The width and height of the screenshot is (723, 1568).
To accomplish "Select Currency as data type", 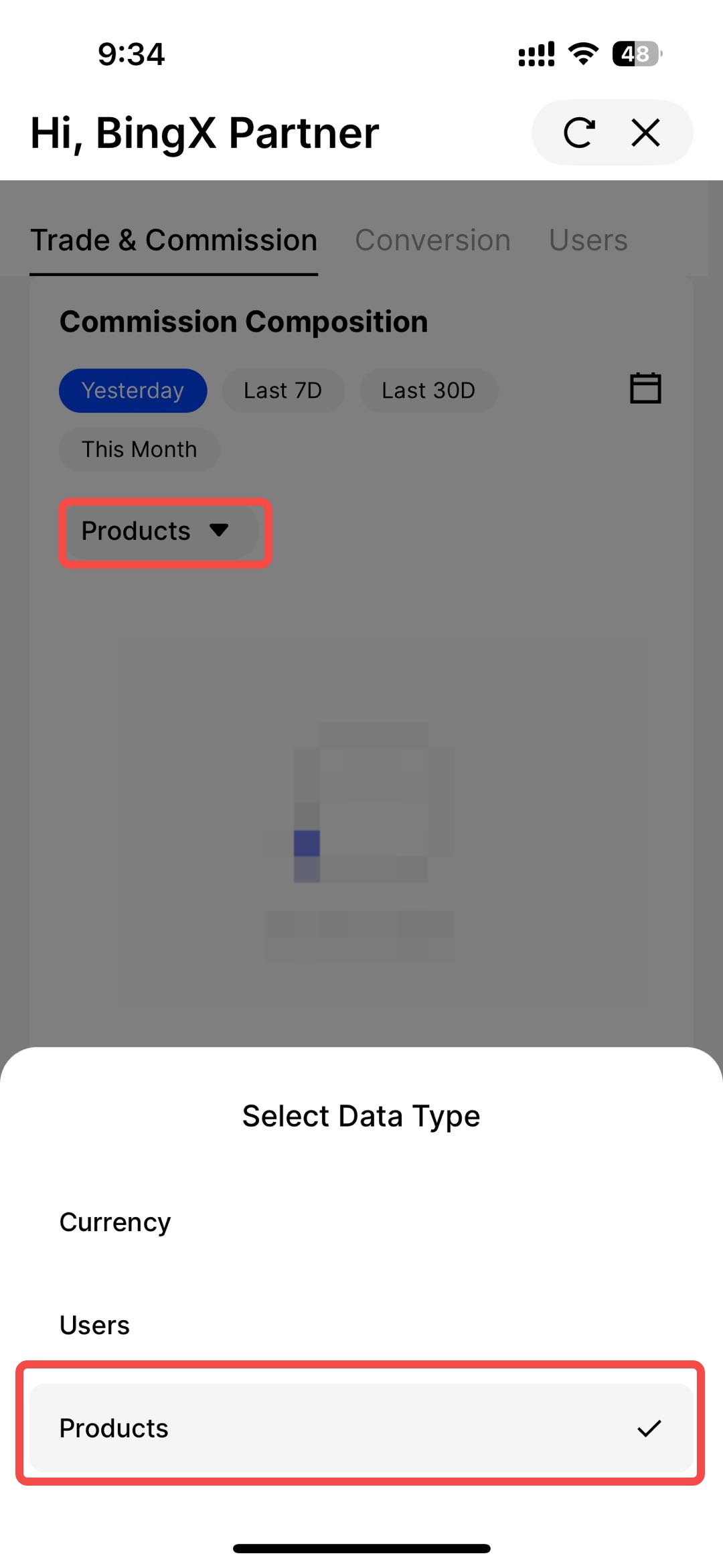I will pyautogui.click(x=115, y=1222).
